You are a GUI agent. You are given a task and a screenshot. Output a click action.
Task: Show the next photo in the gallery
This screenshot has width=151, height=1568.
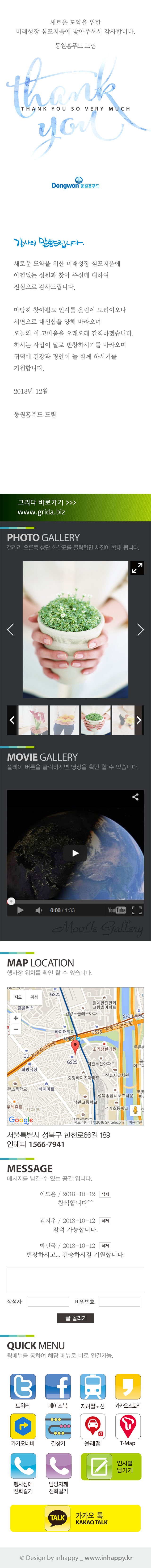[141, 629]
